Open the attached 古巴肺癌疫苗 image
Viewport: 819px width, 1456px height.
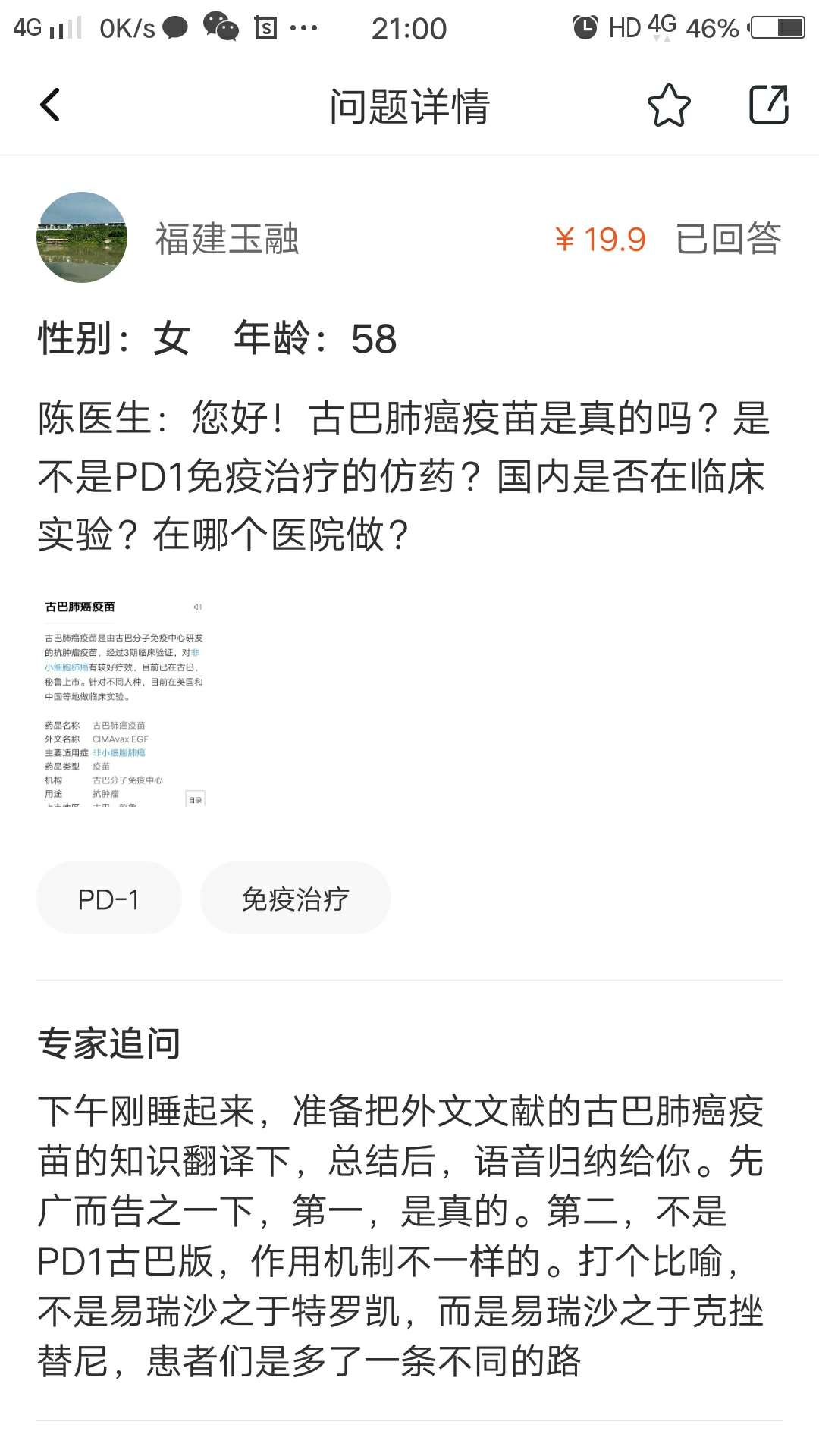point(124,701)
